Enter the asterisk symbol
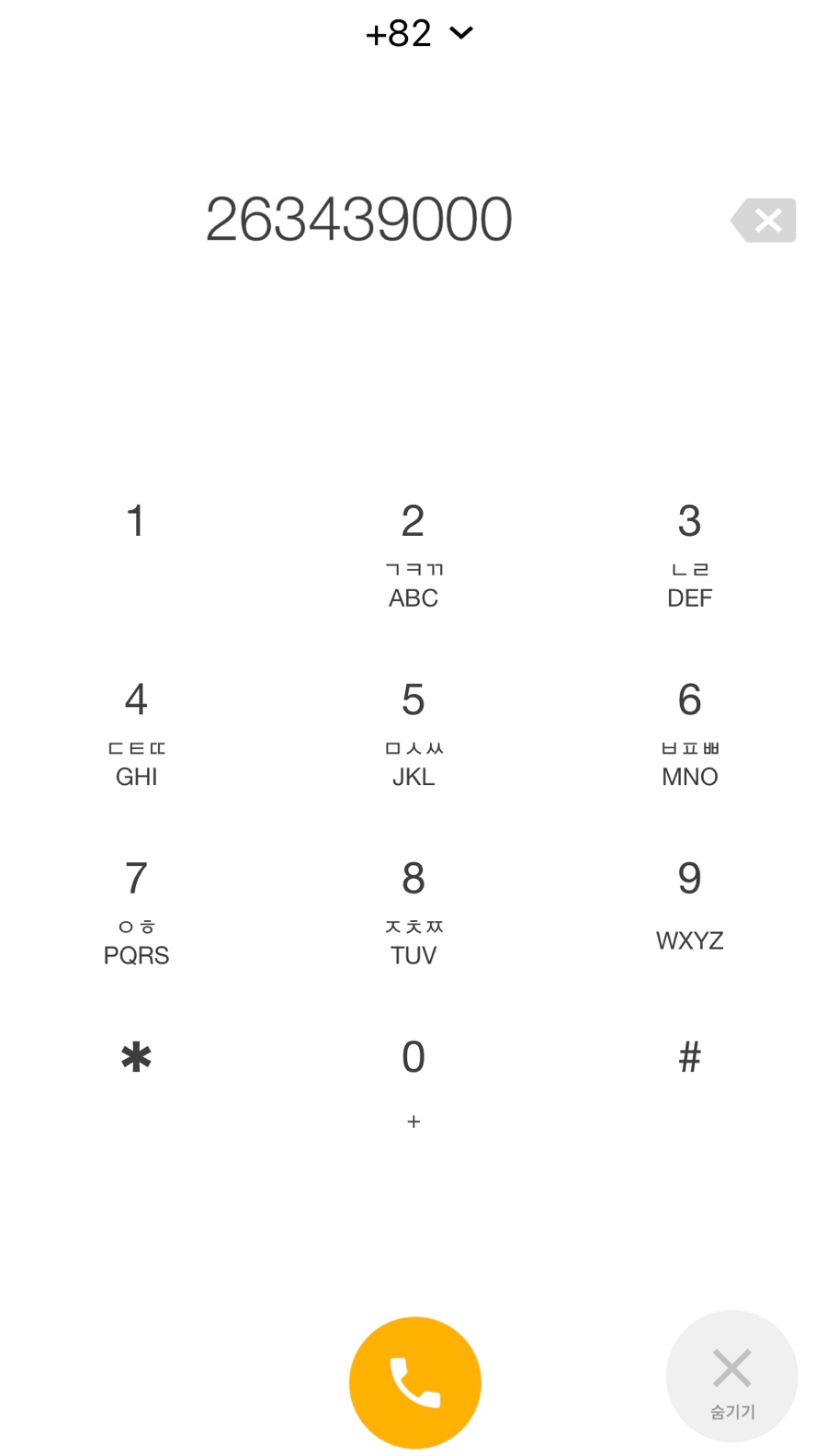 (136, 1057)
